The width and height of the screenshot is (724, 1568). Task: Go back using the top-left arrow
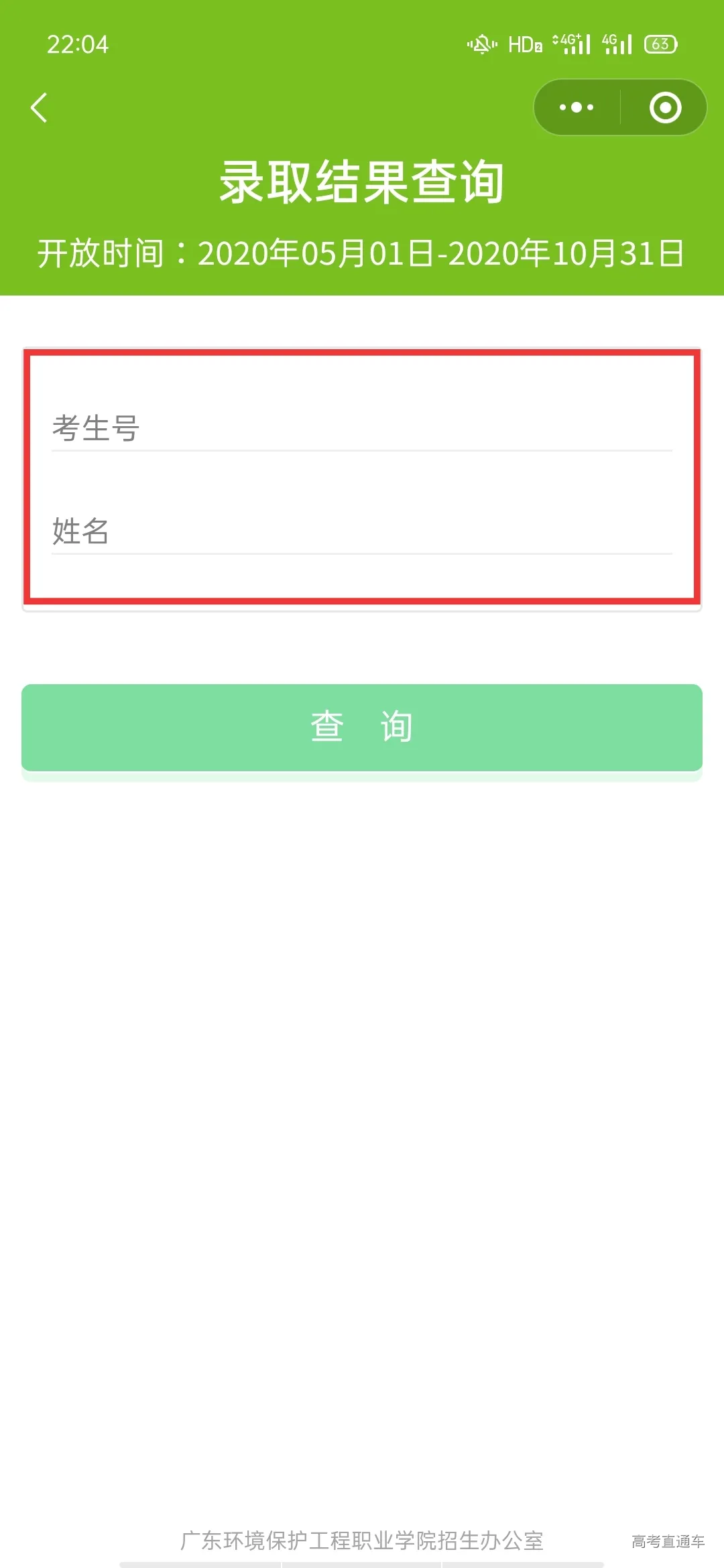pos(40,108)
